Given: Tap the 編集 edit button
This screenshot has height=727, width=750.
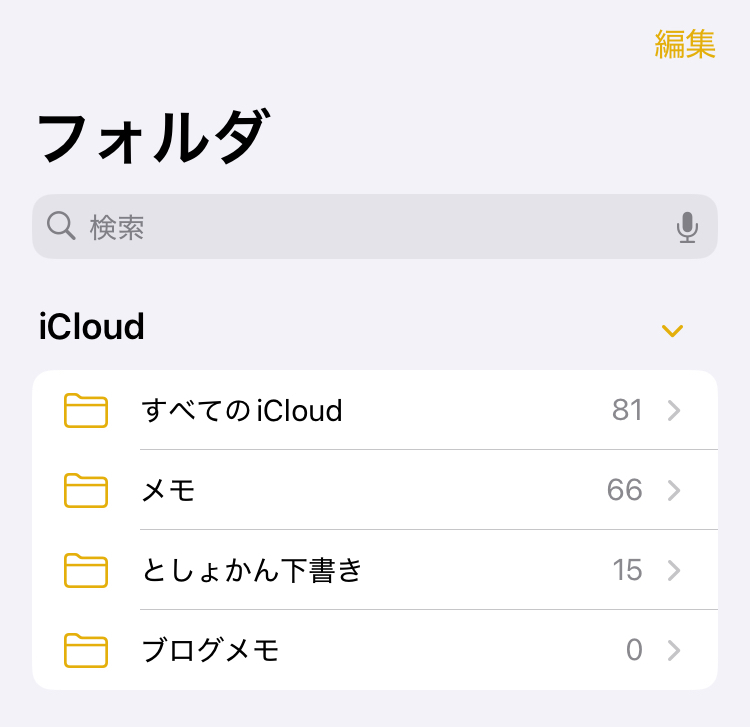Looking at the screenshot, I should (685, 45).
